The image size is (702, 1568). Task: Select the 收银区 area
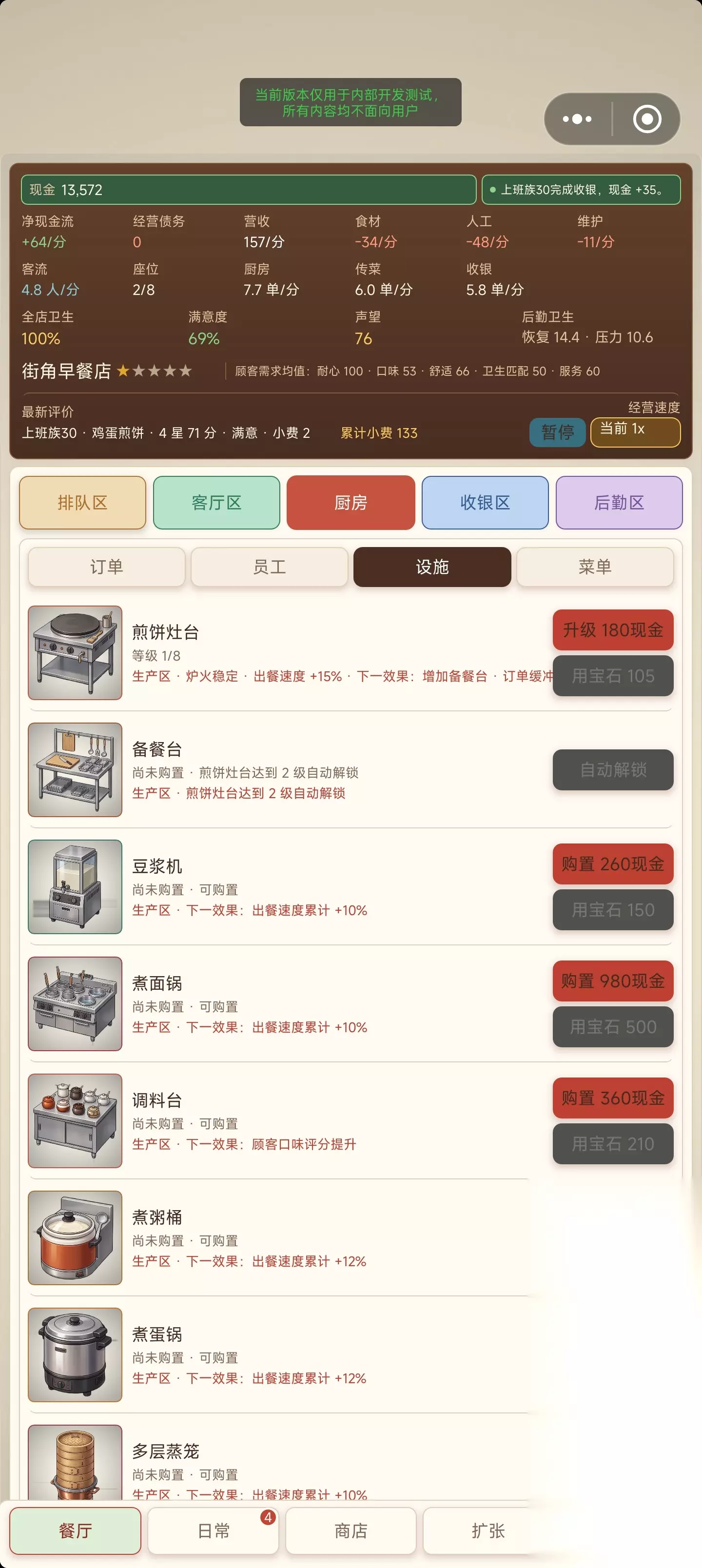click(485, 503)
